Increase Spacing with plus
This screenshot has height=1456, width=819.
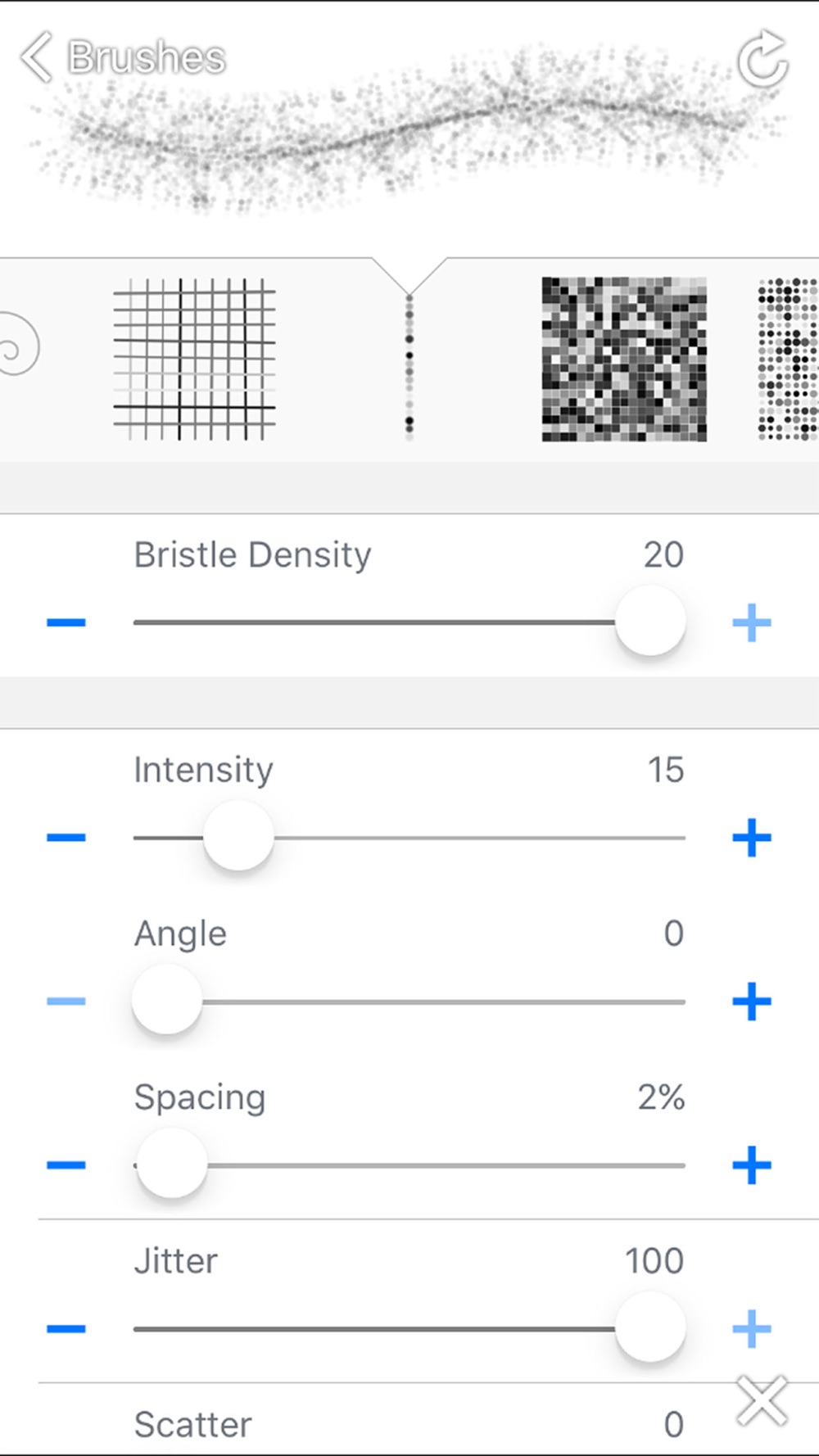pos(752,1165)
